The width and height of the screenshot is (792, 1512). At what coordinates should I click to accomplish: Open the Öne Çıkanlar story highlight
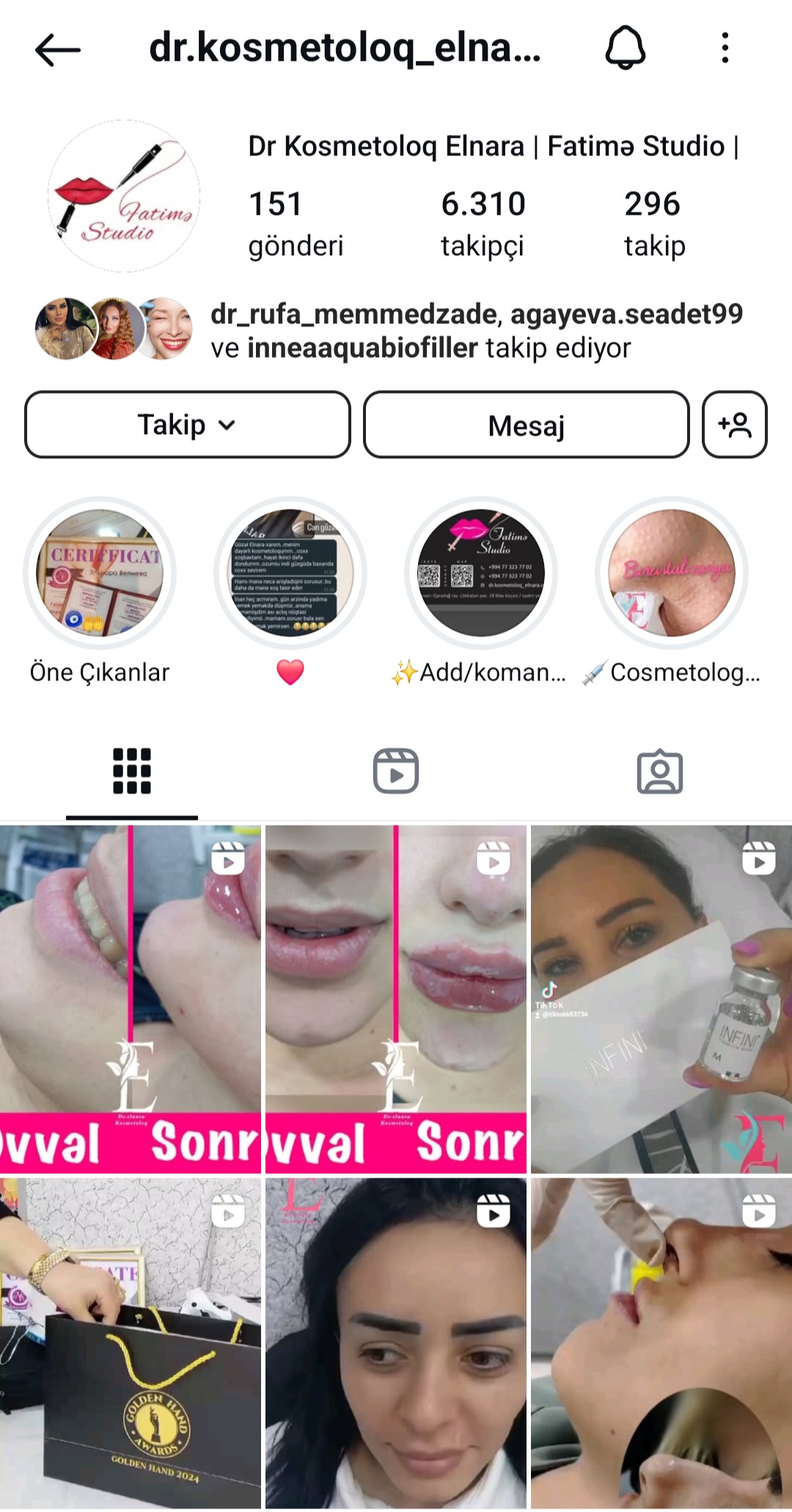(x=100, y=573)
